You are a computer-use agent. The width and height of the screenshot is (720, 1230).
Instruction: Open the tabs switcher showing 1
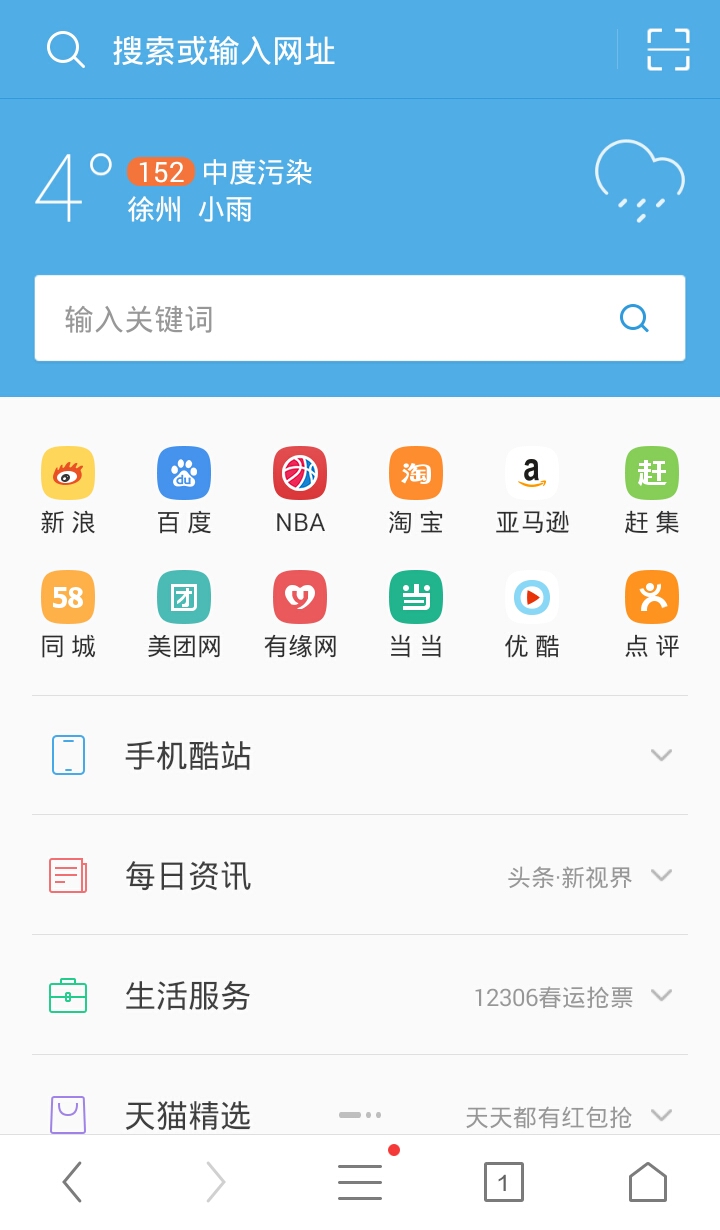pos(504,1182)
